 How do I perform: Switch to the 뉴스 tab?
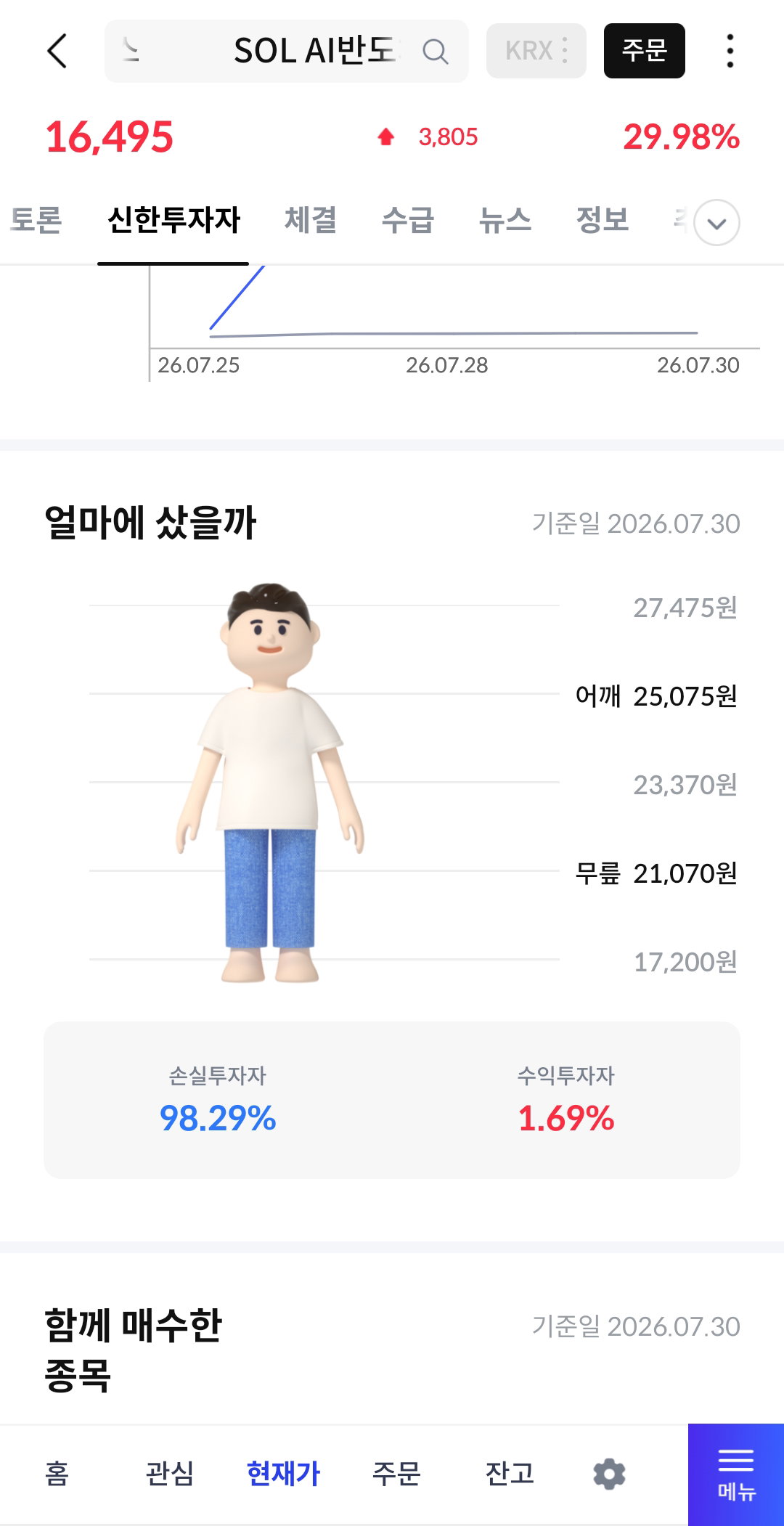pos(505,220)
